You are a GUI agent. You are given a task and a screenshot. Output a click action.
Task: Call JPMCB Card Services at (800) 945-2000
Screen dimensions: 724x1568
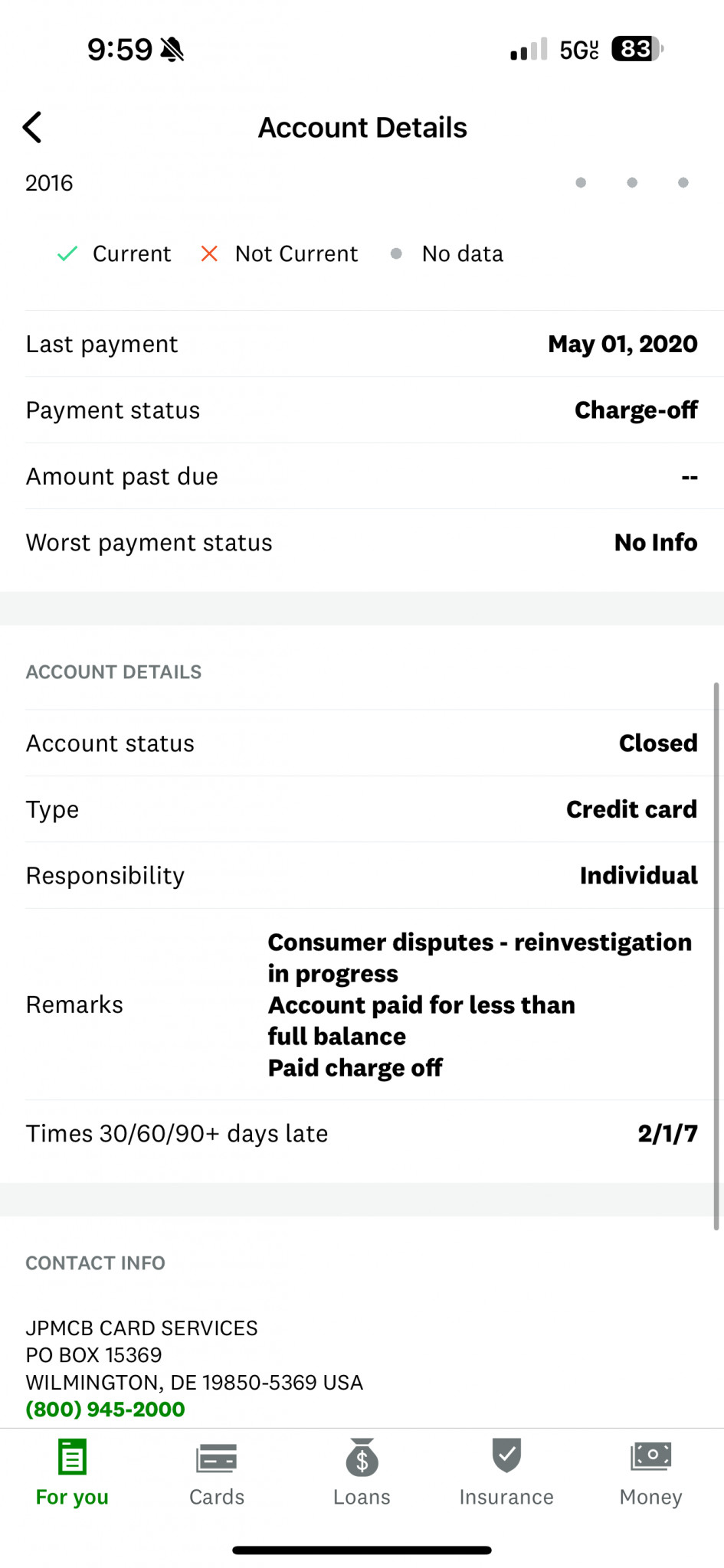[x=106, y=1409]
